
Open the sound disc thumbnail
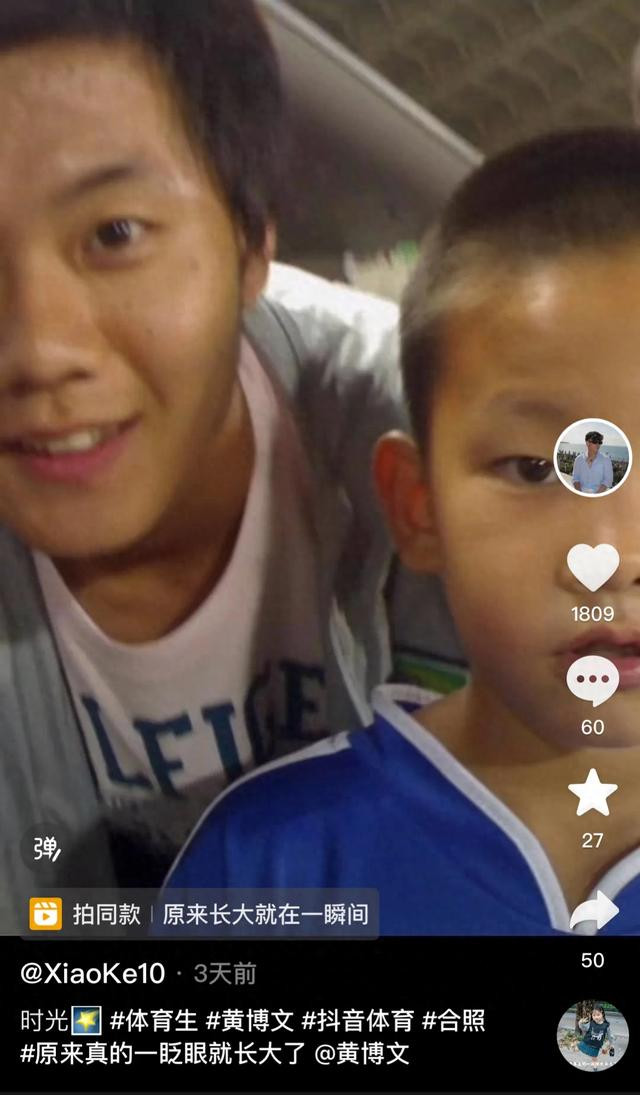tap(592, 1036)
